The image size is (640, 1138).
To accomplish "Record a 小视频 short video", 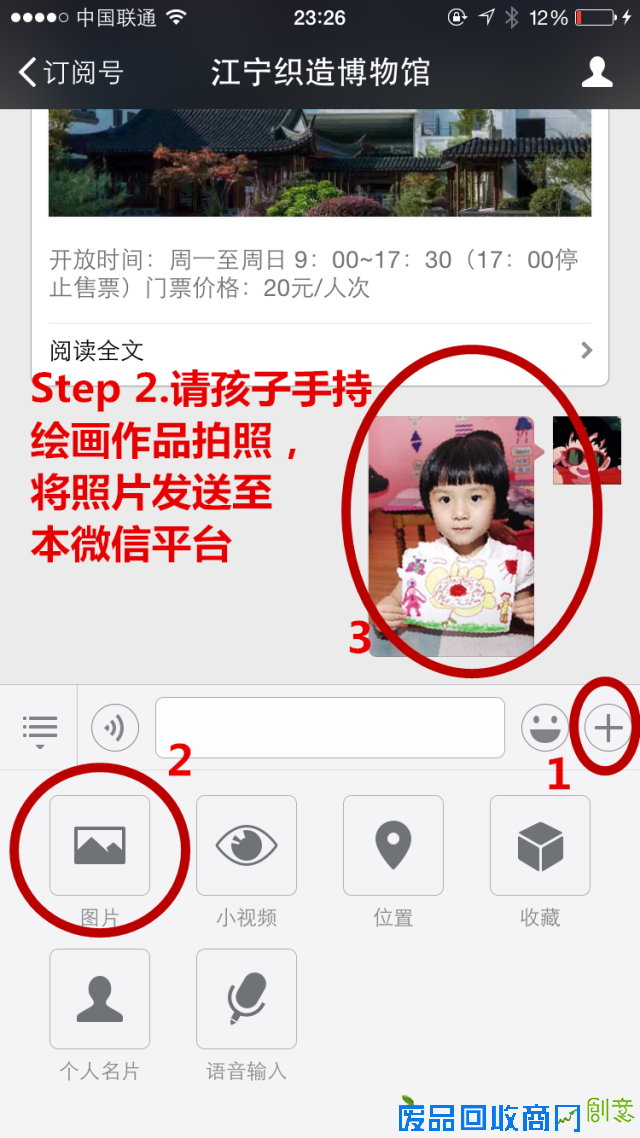I will 246,846.
